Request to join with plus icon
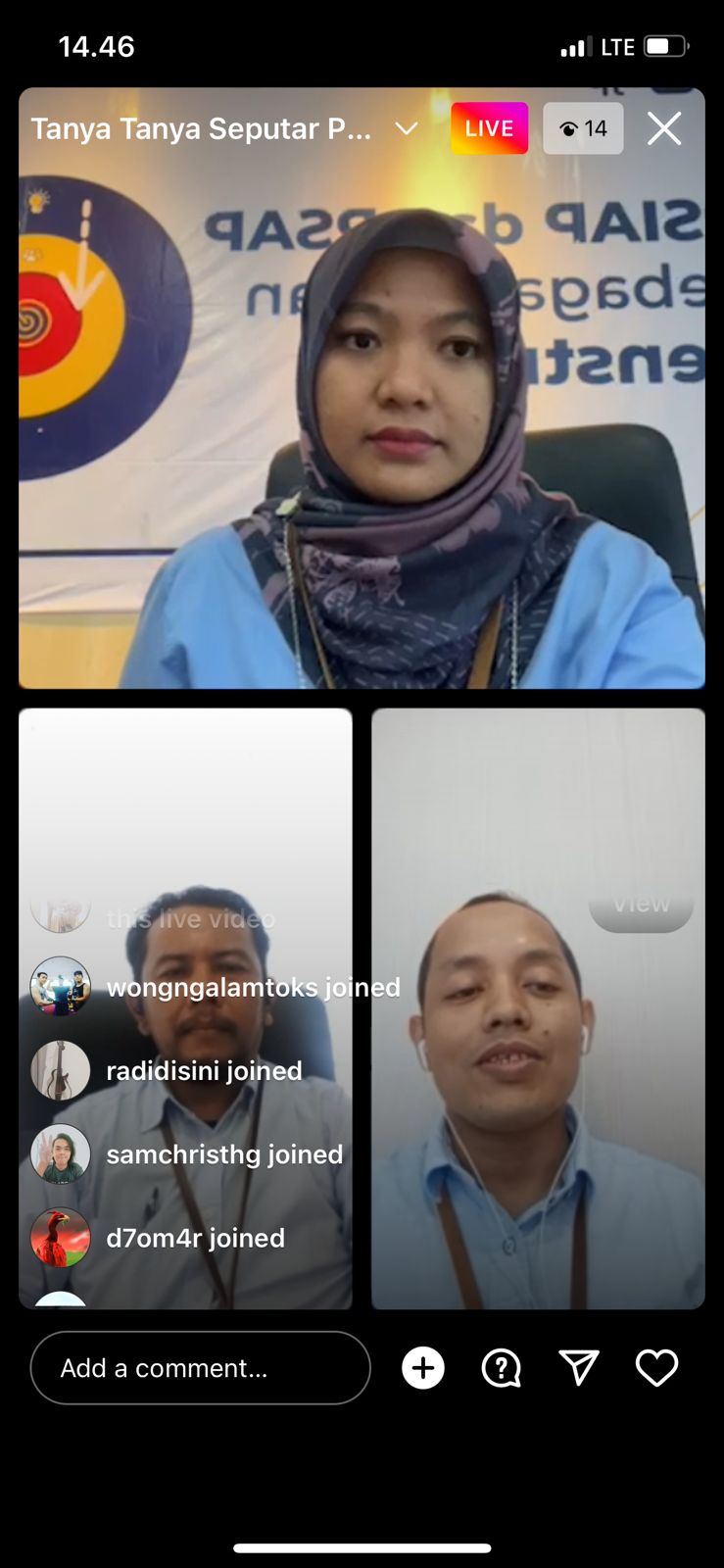This screenshot has width=724, height=1568. point(423,1367)
